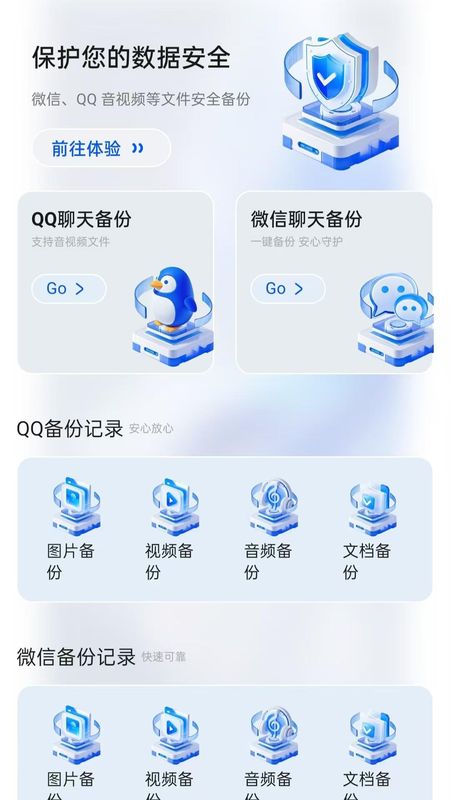Open 文档备份 under QQ备份记录
The image size is (450, 800).
coord(372,529)
